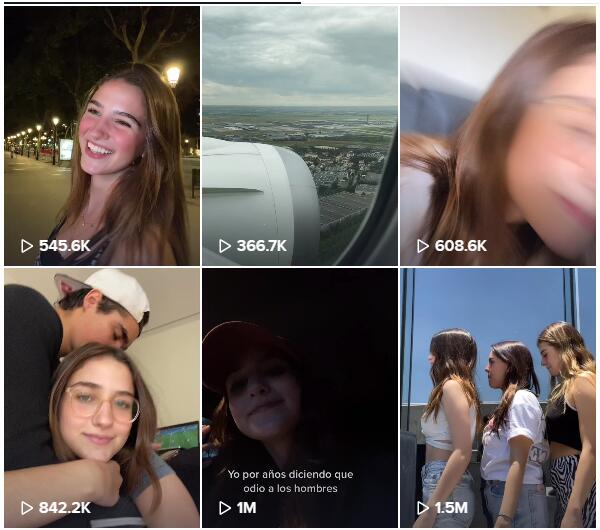Play the airplane wing video with 366.7K views

pyautogui.click(x=299, y=135)
